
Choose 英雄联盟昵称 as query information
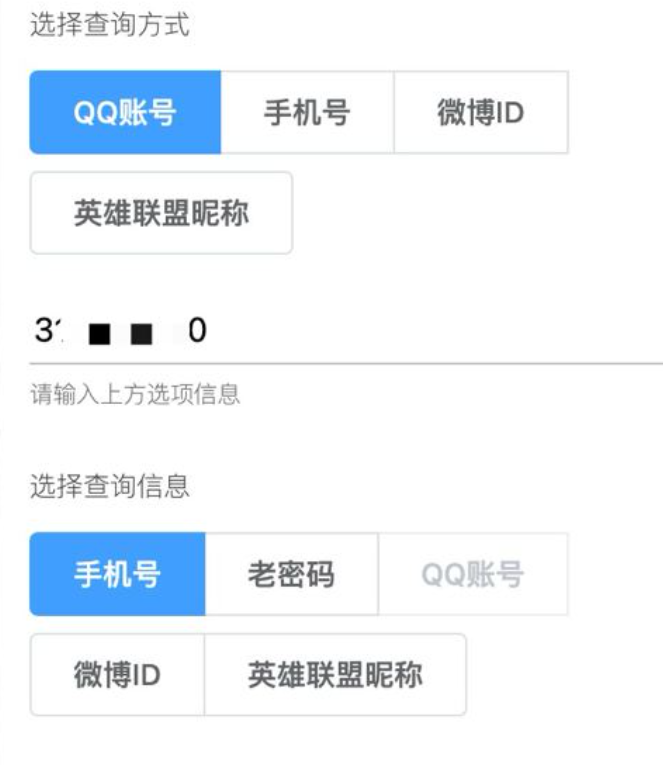pos(335,675)
